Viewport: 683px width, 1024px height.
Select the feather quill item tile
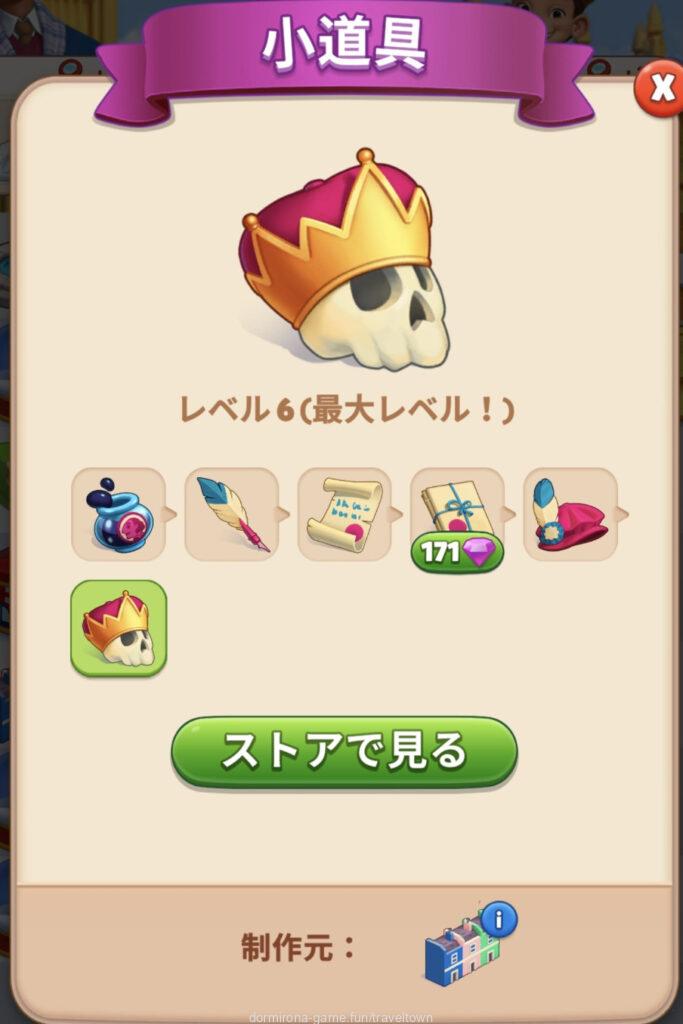click(x=231, y=514)
